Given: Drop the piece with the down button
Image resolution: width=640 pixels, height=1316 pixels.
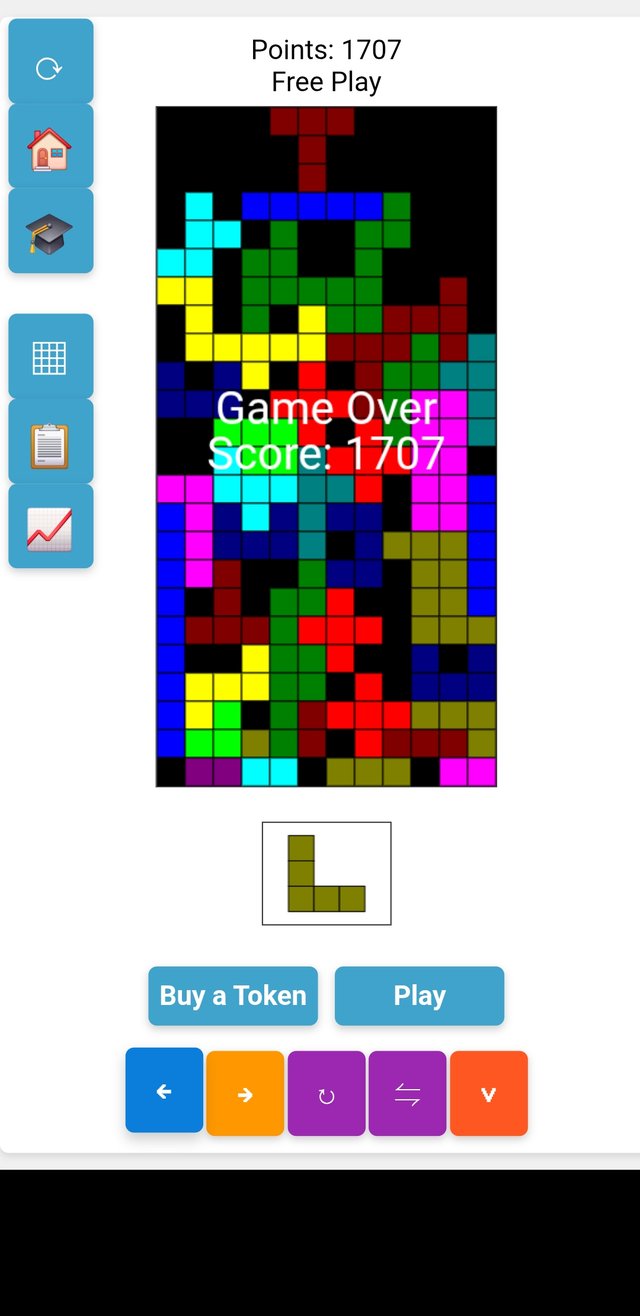Looking at the screenshot, I should tap(488, 1094).
